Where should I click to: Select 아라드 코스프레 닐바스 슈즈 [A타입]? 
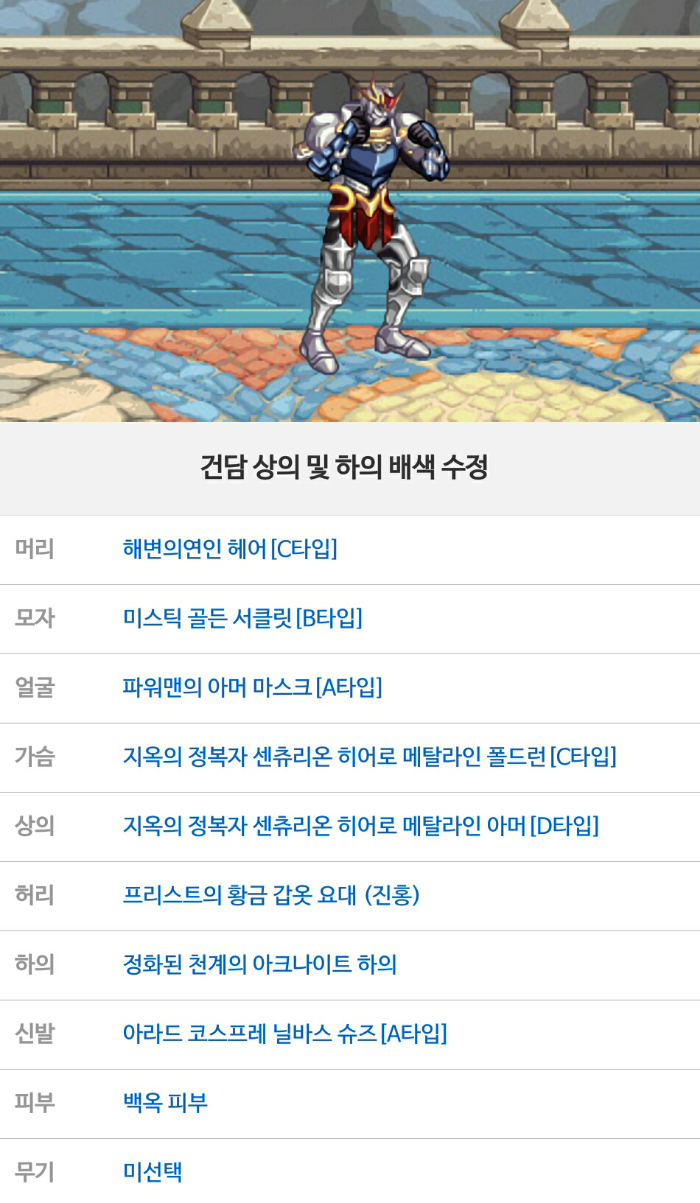tap(284, 1033)
